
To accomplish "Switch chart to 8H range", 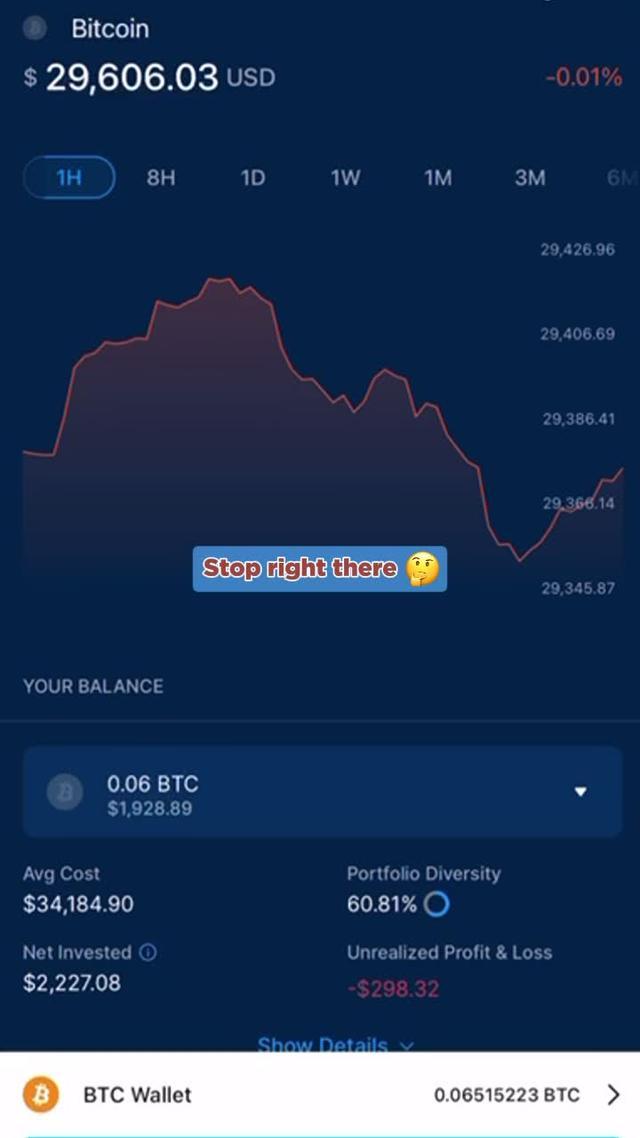I will (x=161, y=178).
